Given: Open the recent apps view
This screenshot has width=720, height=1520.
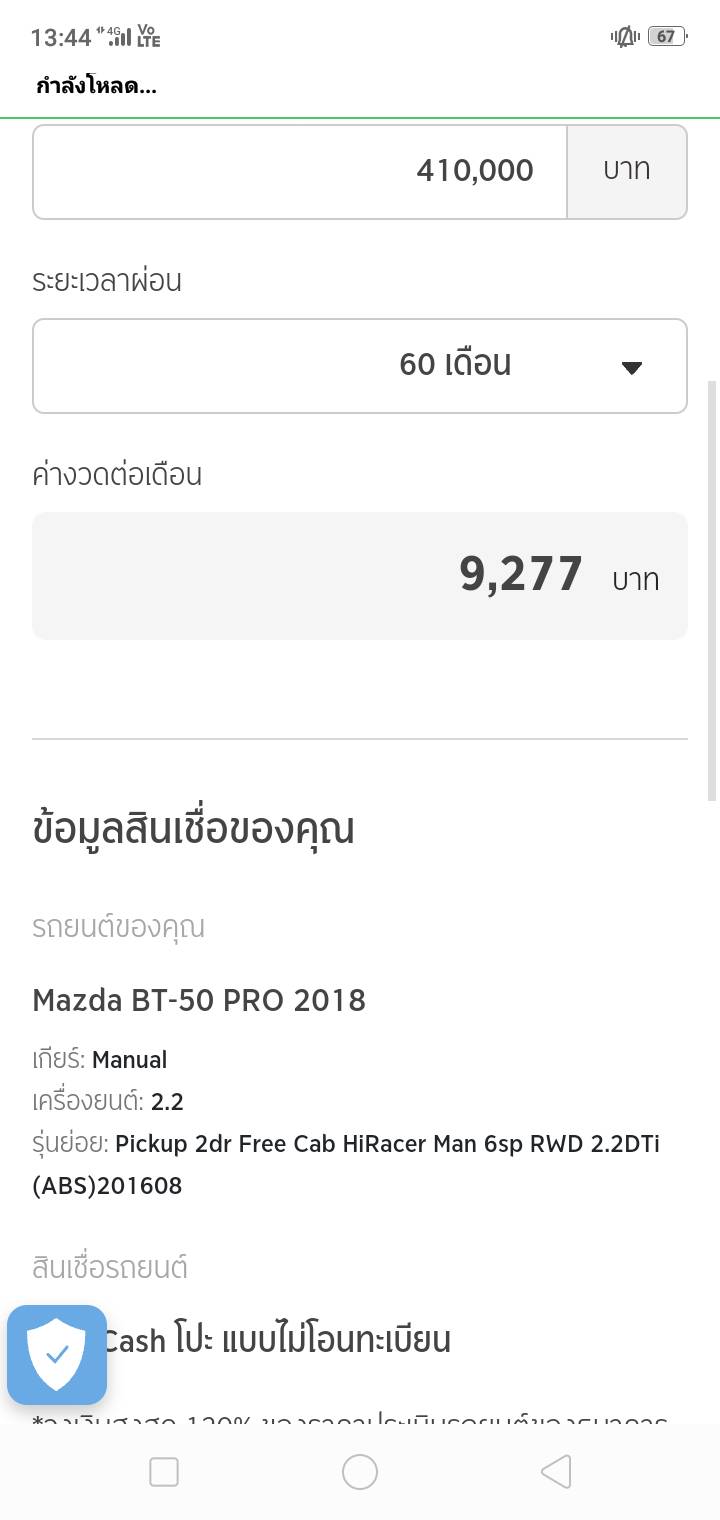Looking at the screenshot, I should point(164,1472).
